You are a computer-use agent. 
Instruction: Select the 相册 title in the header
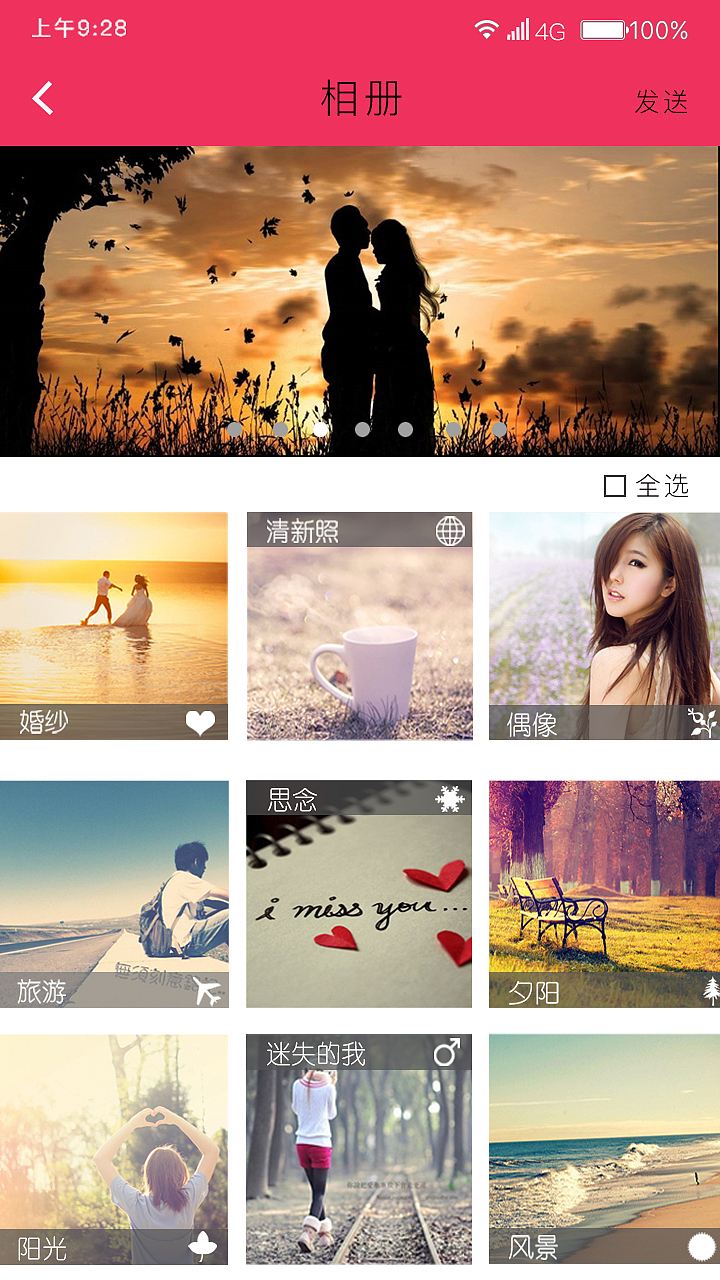(360, 100)
